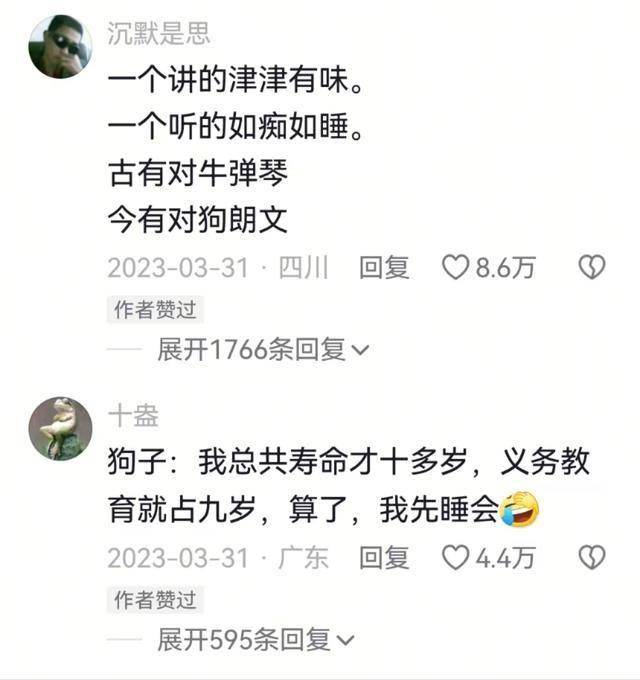The height and width of the screenshot is (680, 640).
Task: Expand the 595 replies
Action: pos(255,640)
